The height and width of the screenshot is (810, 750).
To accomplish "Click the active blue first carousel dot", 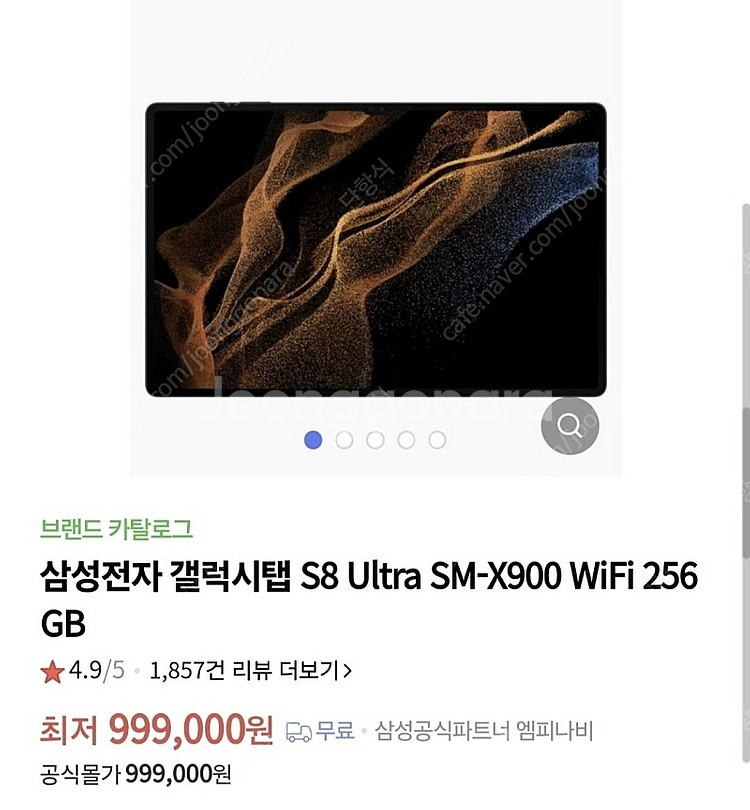I will tap(314, 438).
